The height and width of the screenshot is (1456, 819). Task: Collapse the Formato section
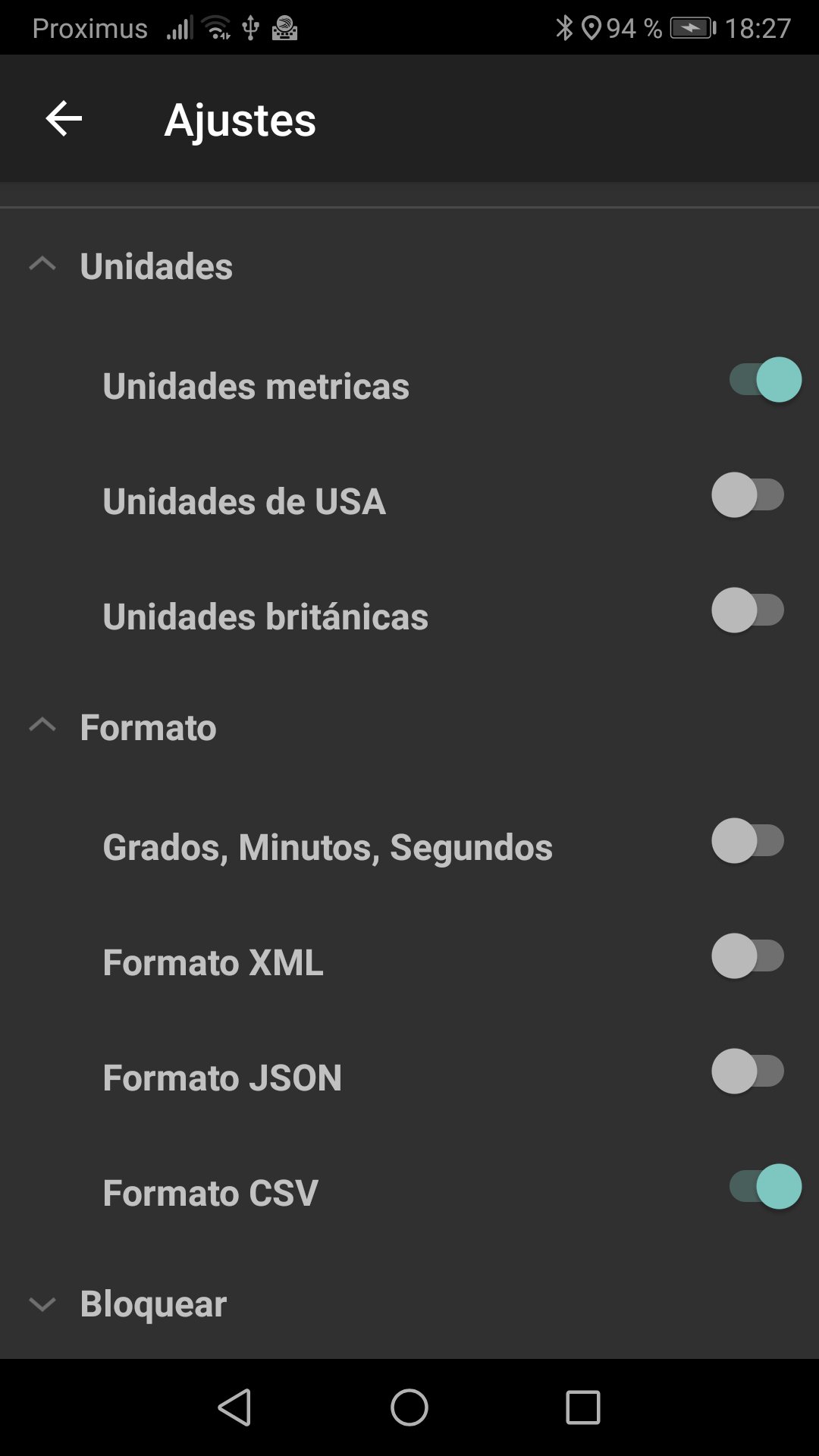[x=42, y=726]
